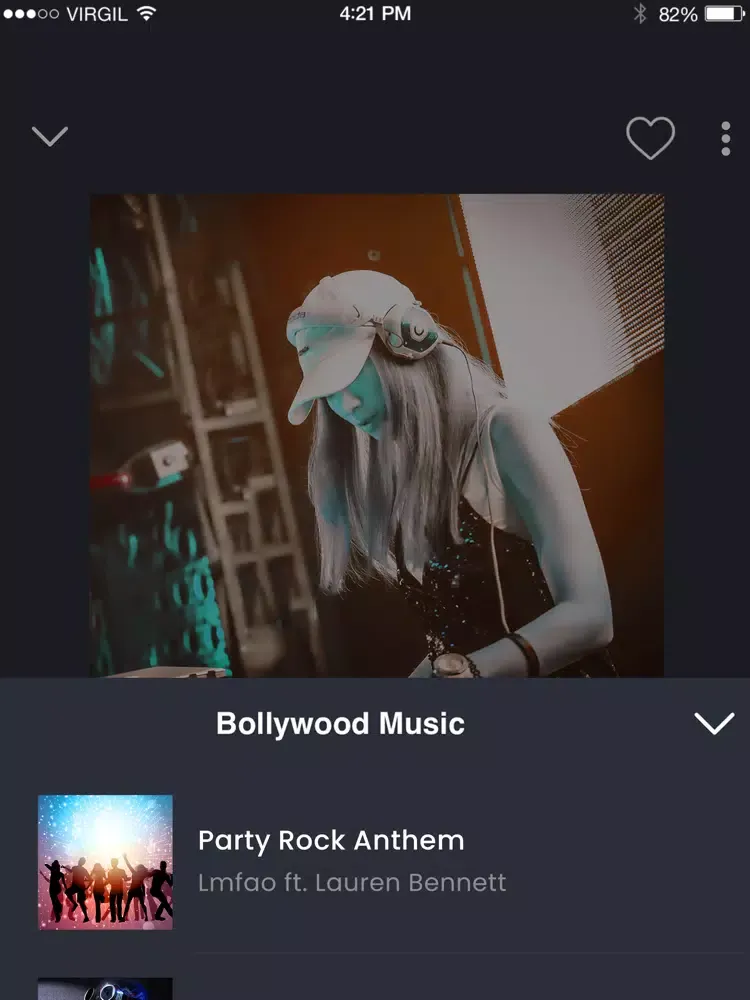Favorite the current track via heart icon
The width and height of the screenshot is (750, 1000).
click(x=652, y=139)
